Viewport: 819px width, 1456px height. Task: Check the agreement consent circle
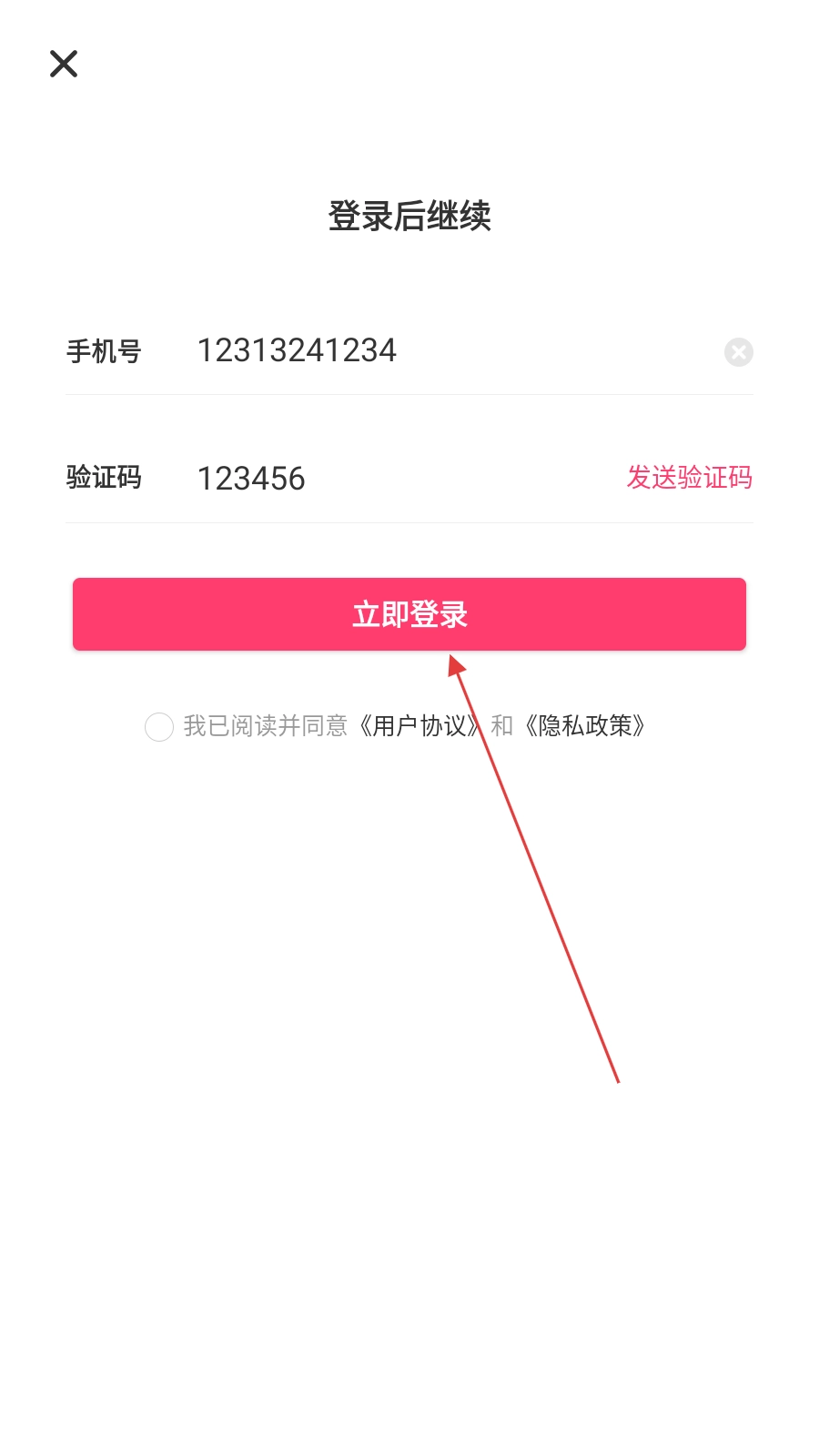(159, 727)
